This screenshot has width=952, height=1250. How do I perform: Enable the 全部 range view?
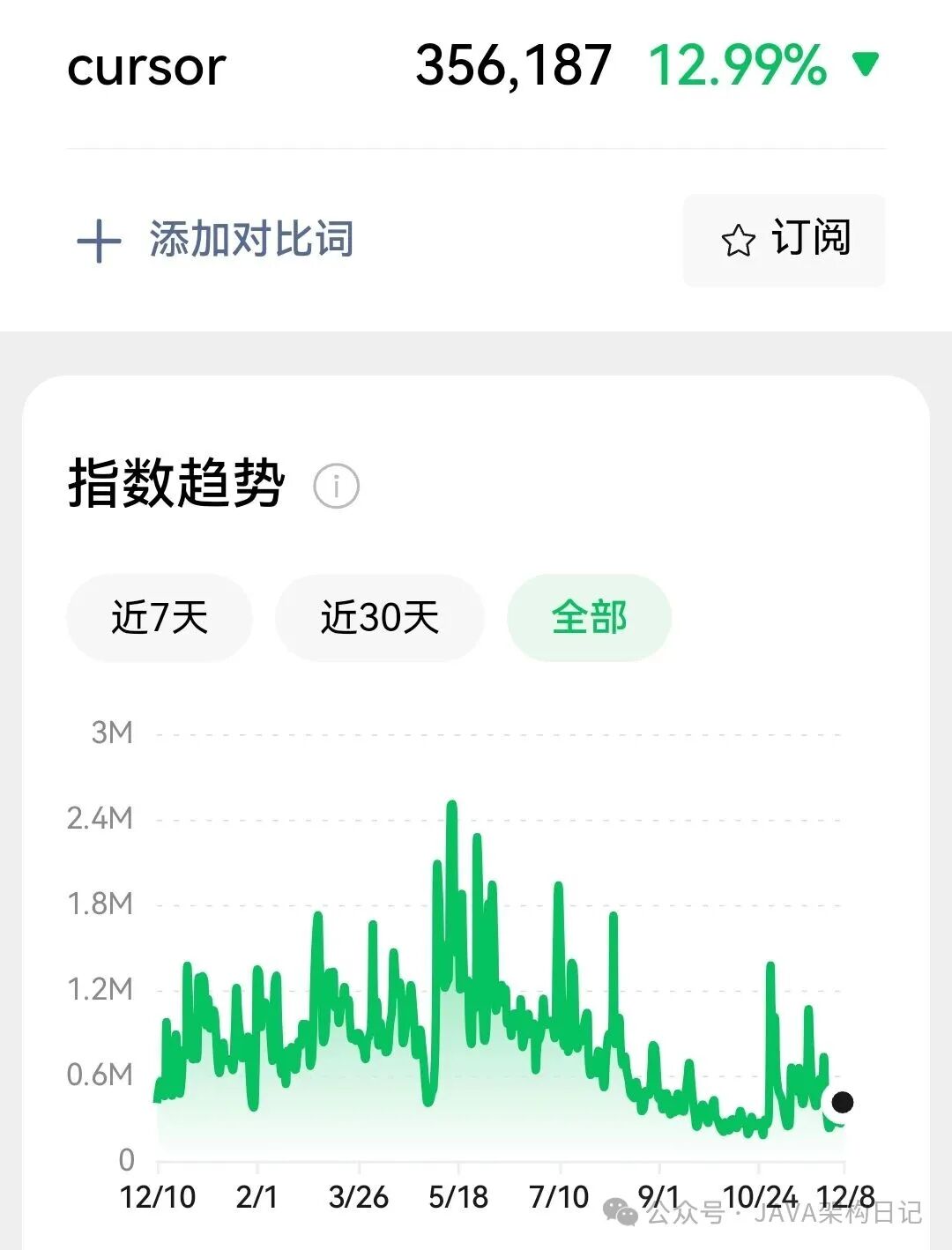click(x=589, y=618)
